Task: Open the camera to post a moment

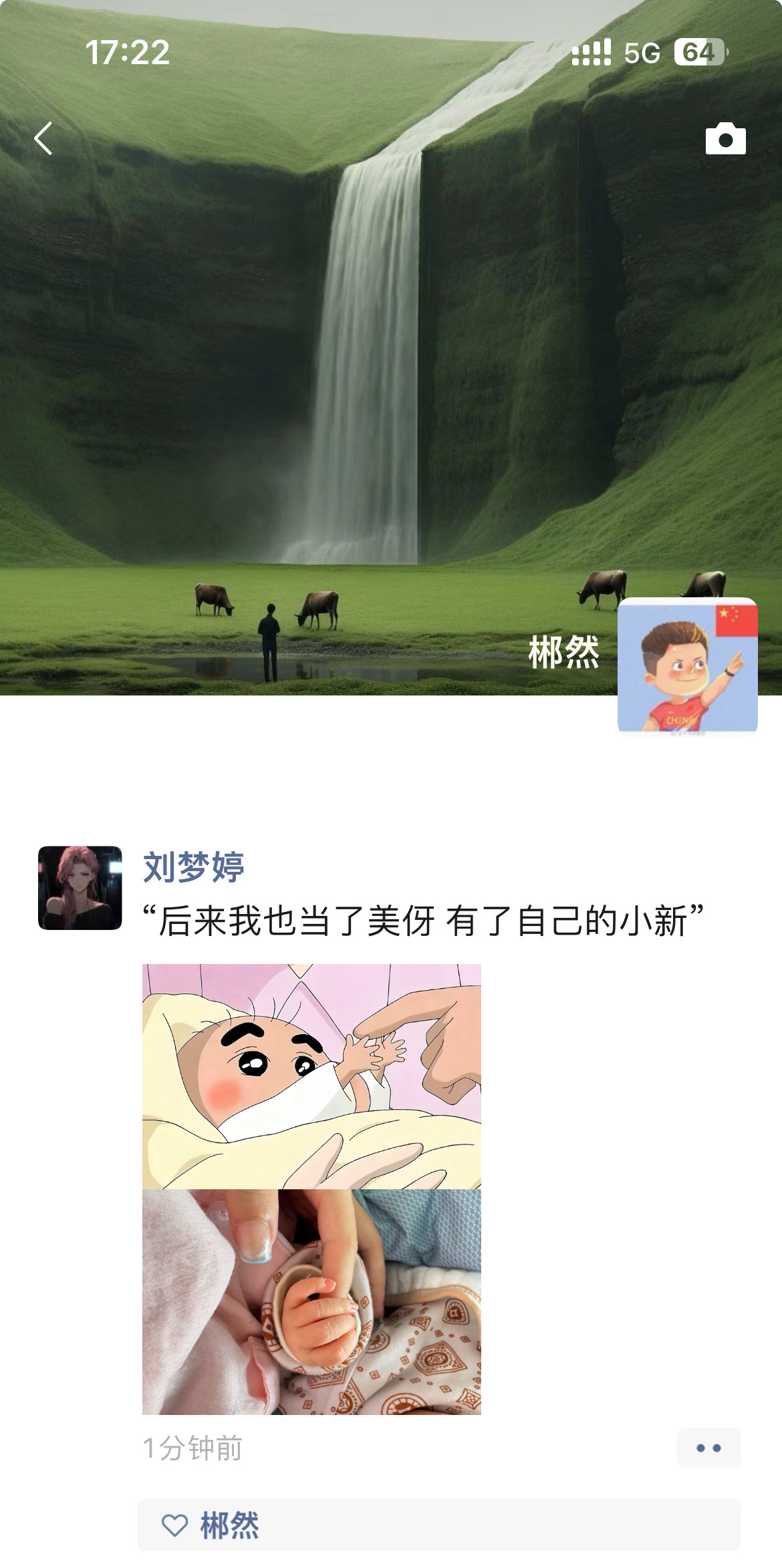Action: [725, 138]
